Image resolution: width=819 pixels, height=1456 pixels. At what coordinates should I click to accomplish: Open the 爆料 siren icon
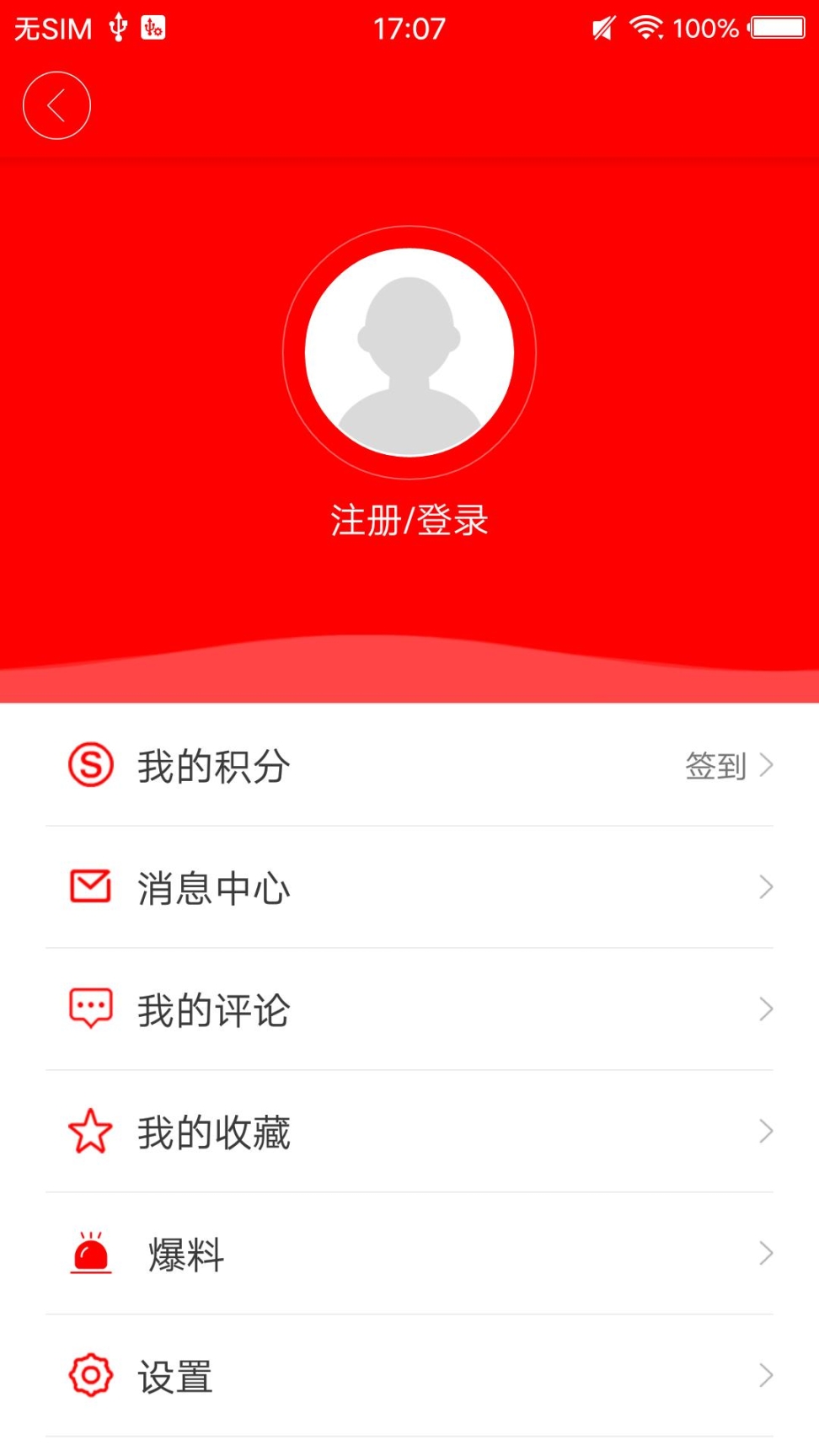click(90, 1253)
